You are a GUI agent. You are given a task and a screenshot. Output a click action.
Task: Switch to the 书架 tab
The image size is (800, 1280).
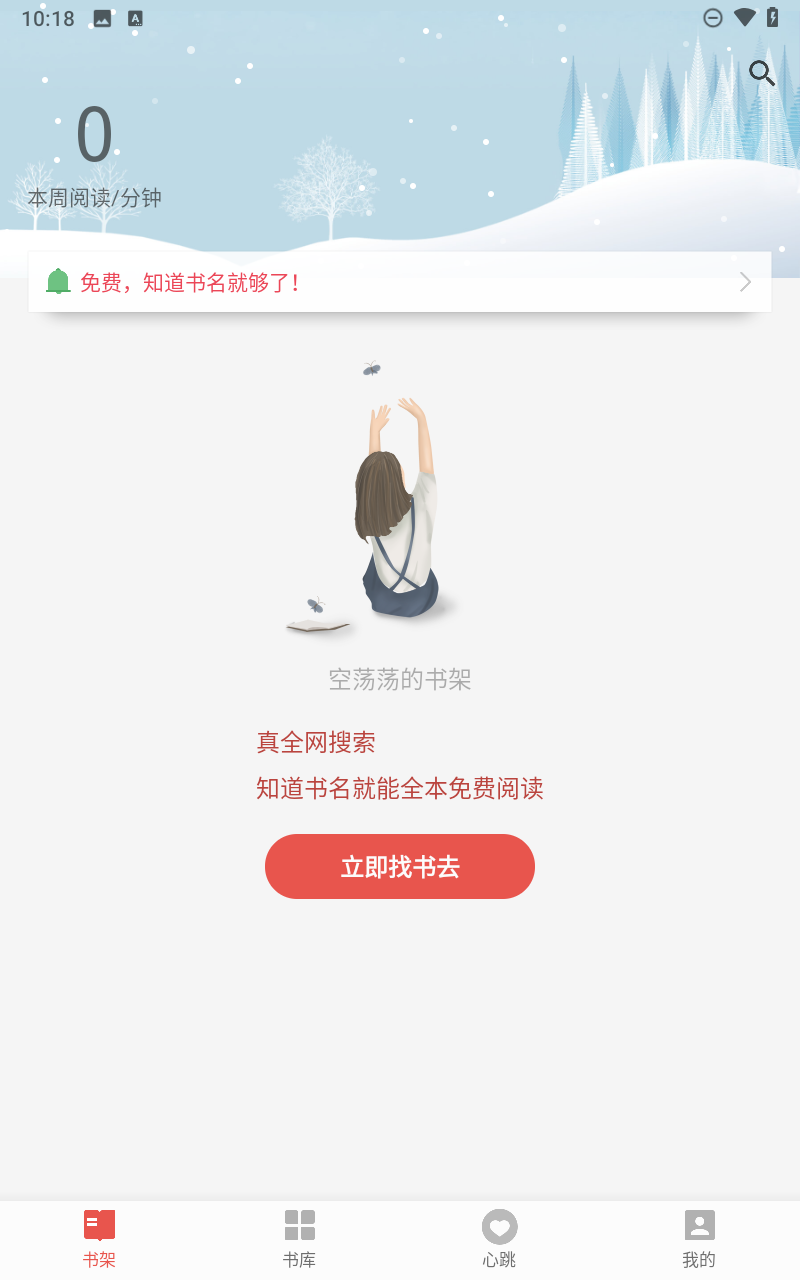(100, 1237)
